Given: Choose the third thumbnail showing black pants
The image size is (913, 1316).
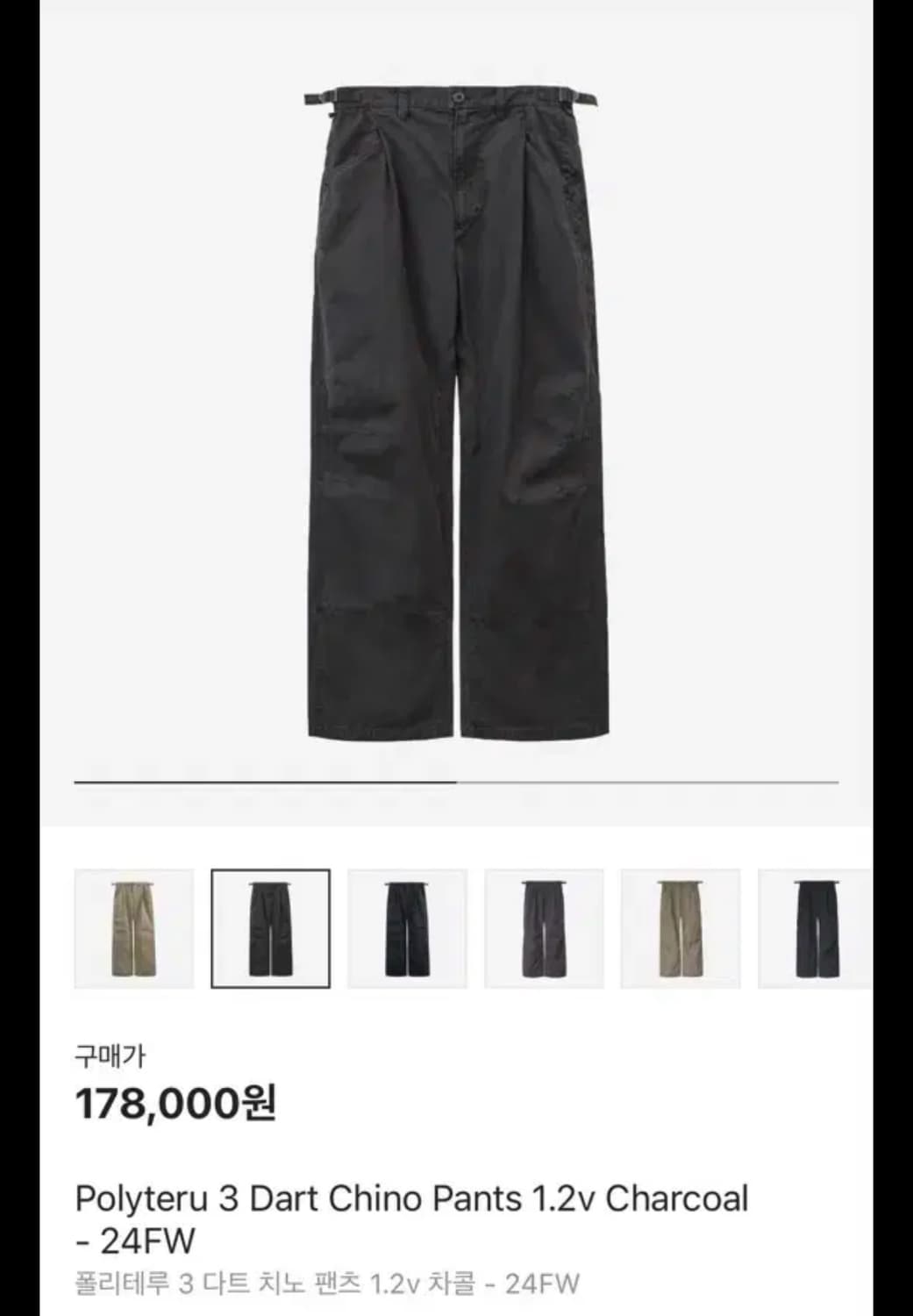Looking at the screenshot, I should pyautogui.click(x=408, y=929).
